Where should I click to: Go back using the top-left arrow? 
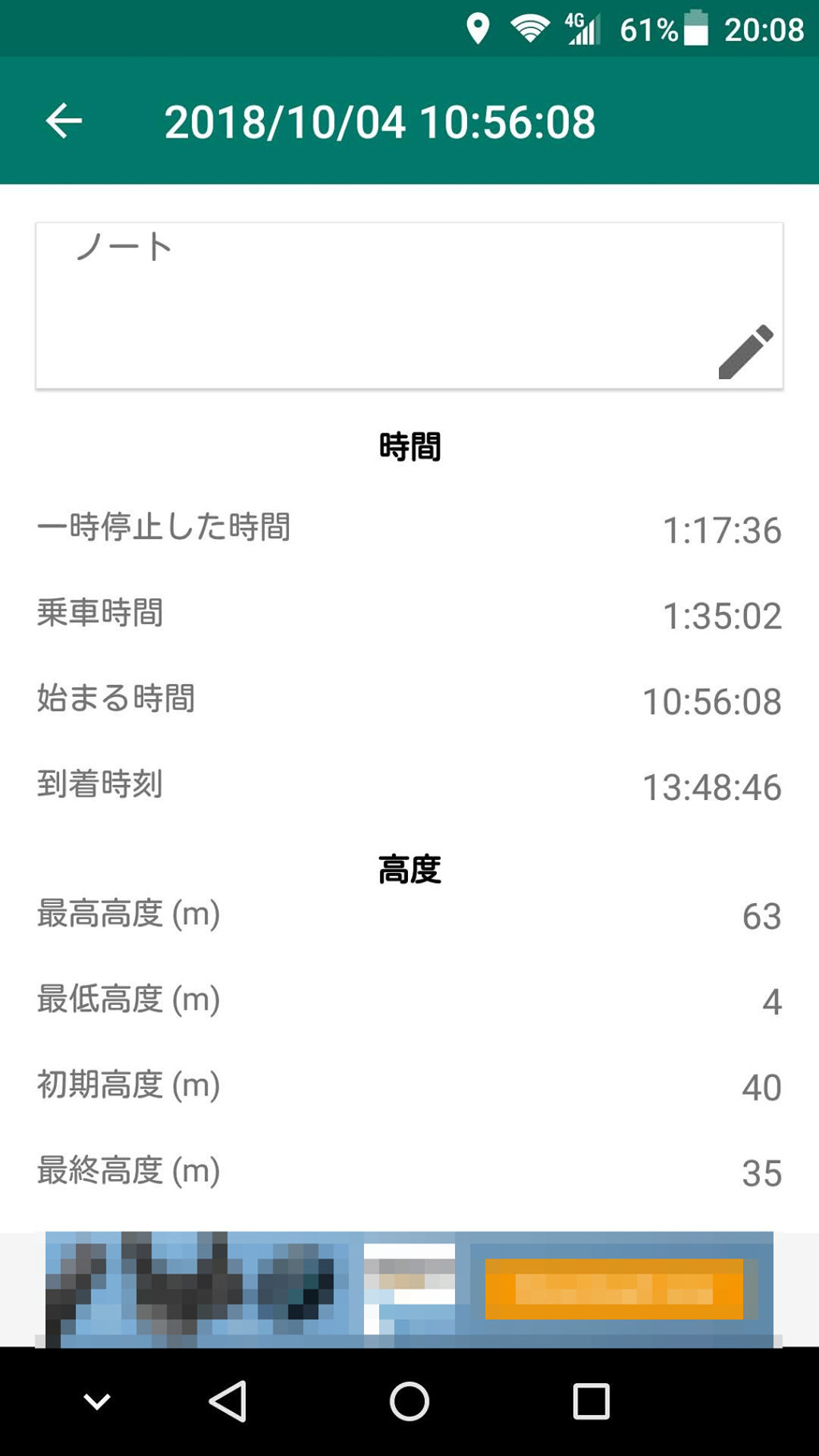point(64,121)
